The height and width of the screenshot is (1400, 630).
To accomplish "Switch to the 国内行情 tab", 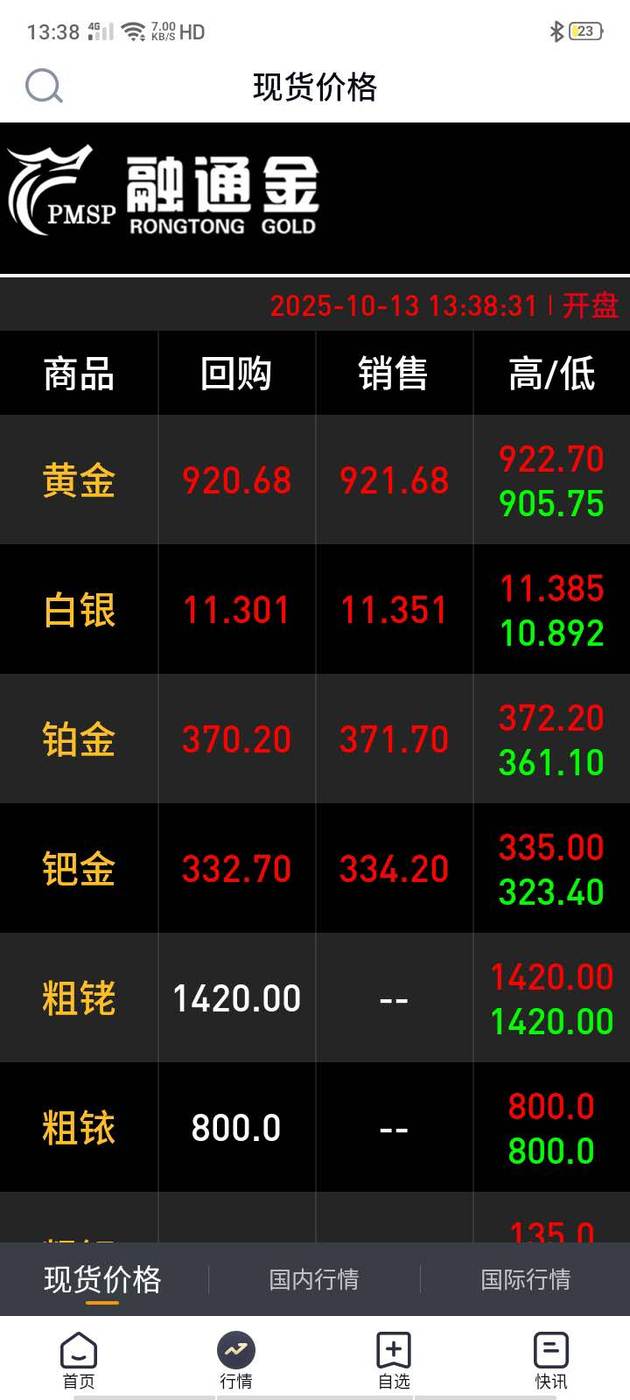I will (314, 1279).
